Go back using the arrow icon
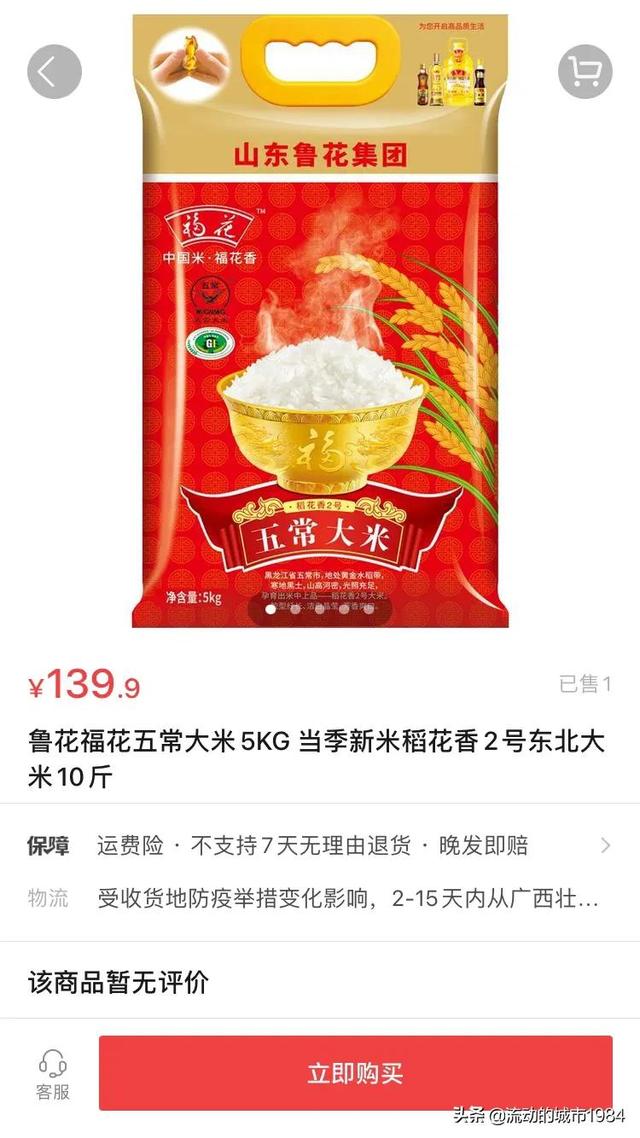Viewport: 640px width, 1138px height. tap(53, 72)
